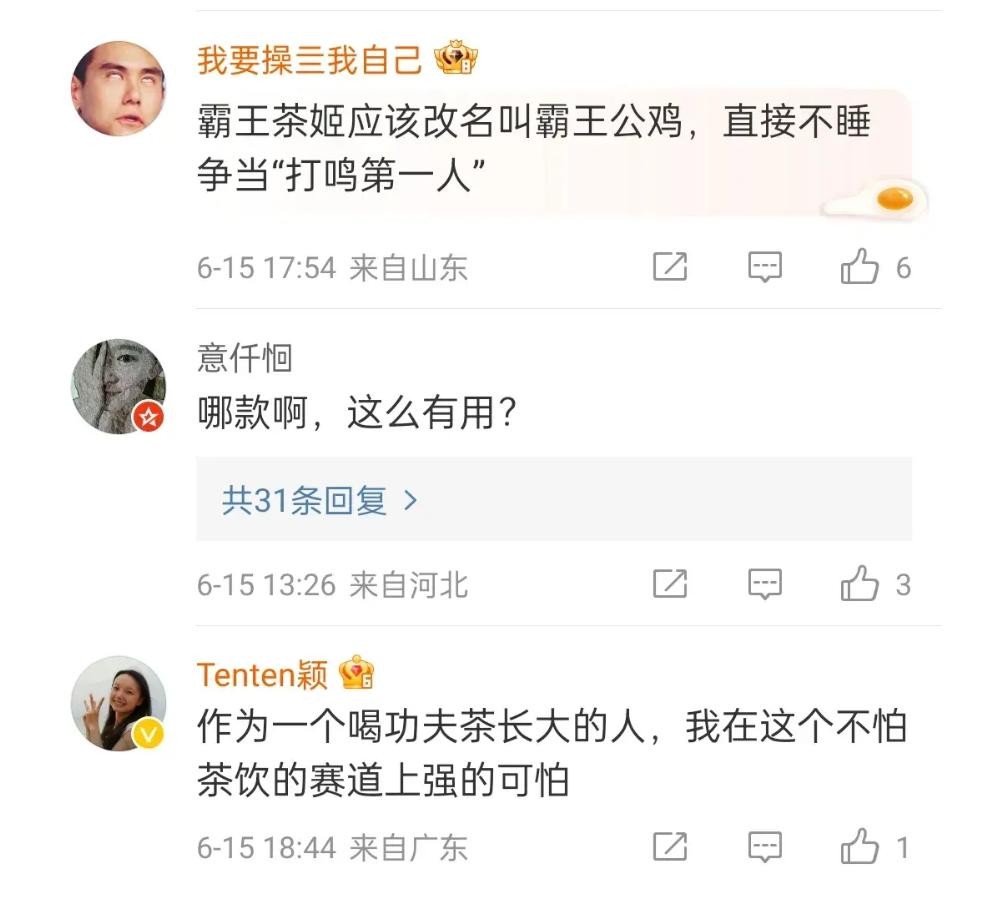The width and height of the screenshot is (987, 903).
Task: Reply to the 功夫茶 comment
Action: pos(765,848)
